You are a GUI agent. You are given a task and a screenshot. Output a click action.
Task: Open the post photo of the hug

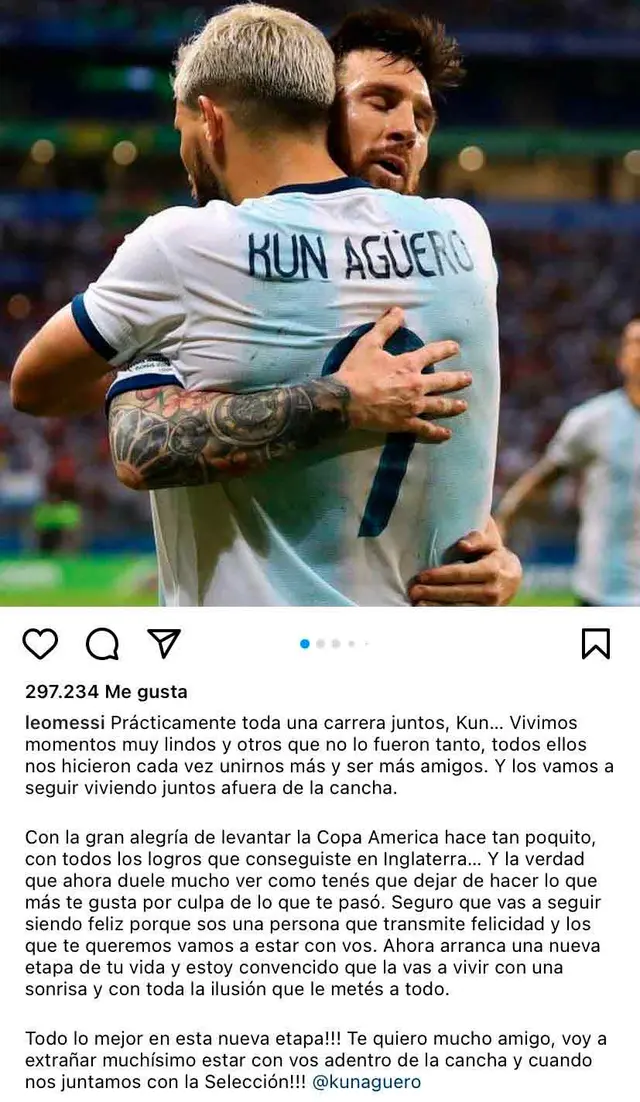pos(320,300)
